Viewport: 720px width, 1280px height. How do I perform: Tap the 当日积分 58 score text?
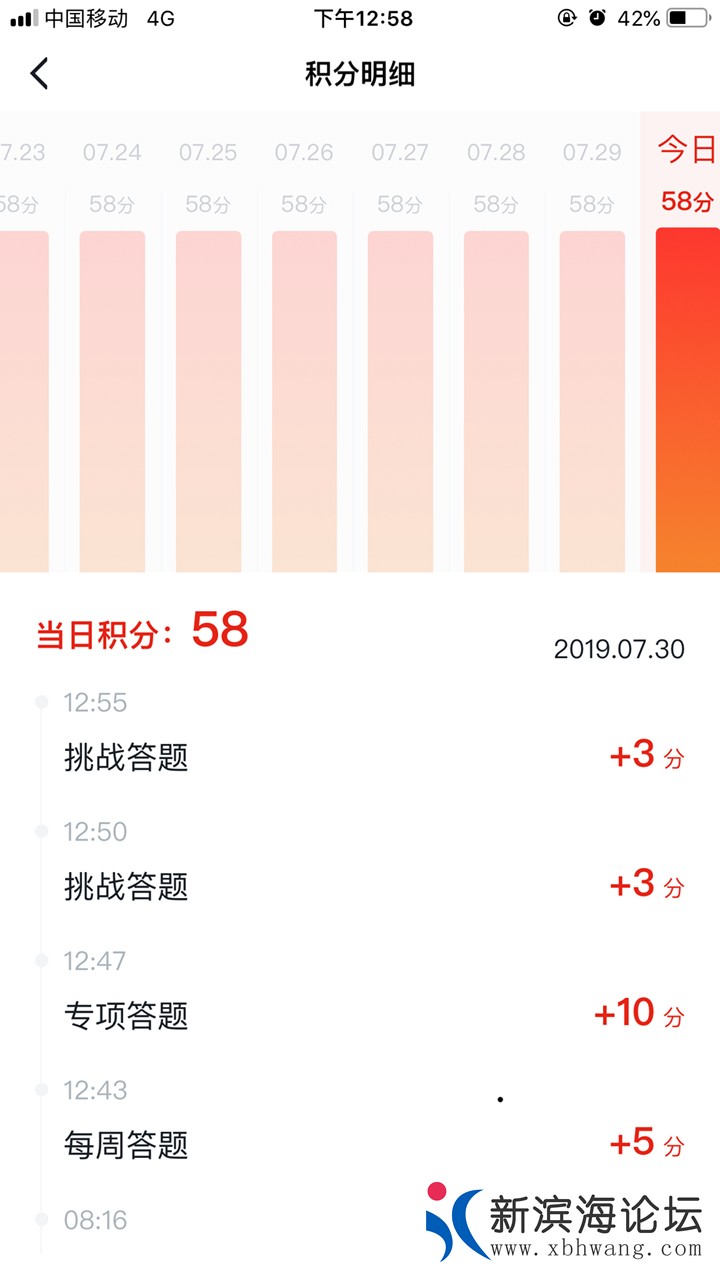pos(140,630)
